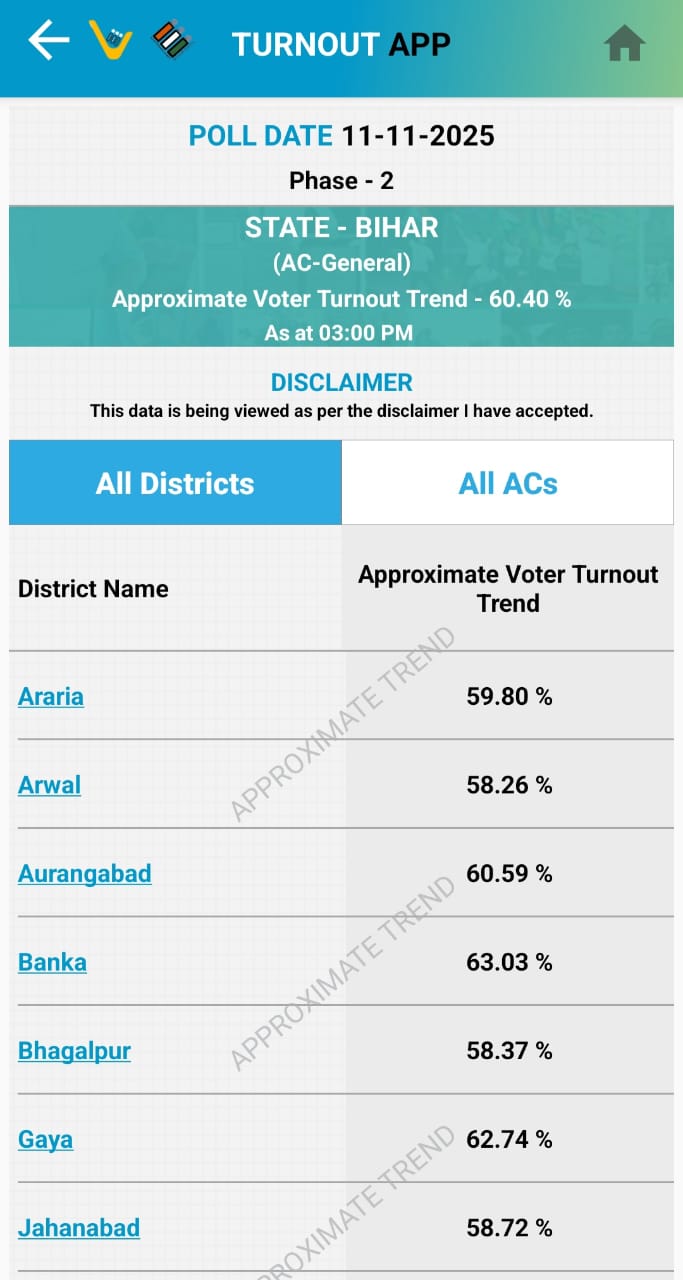Open the home icon in the header
Viewport: 683px width, 1280px height.
tap(624, 44)
